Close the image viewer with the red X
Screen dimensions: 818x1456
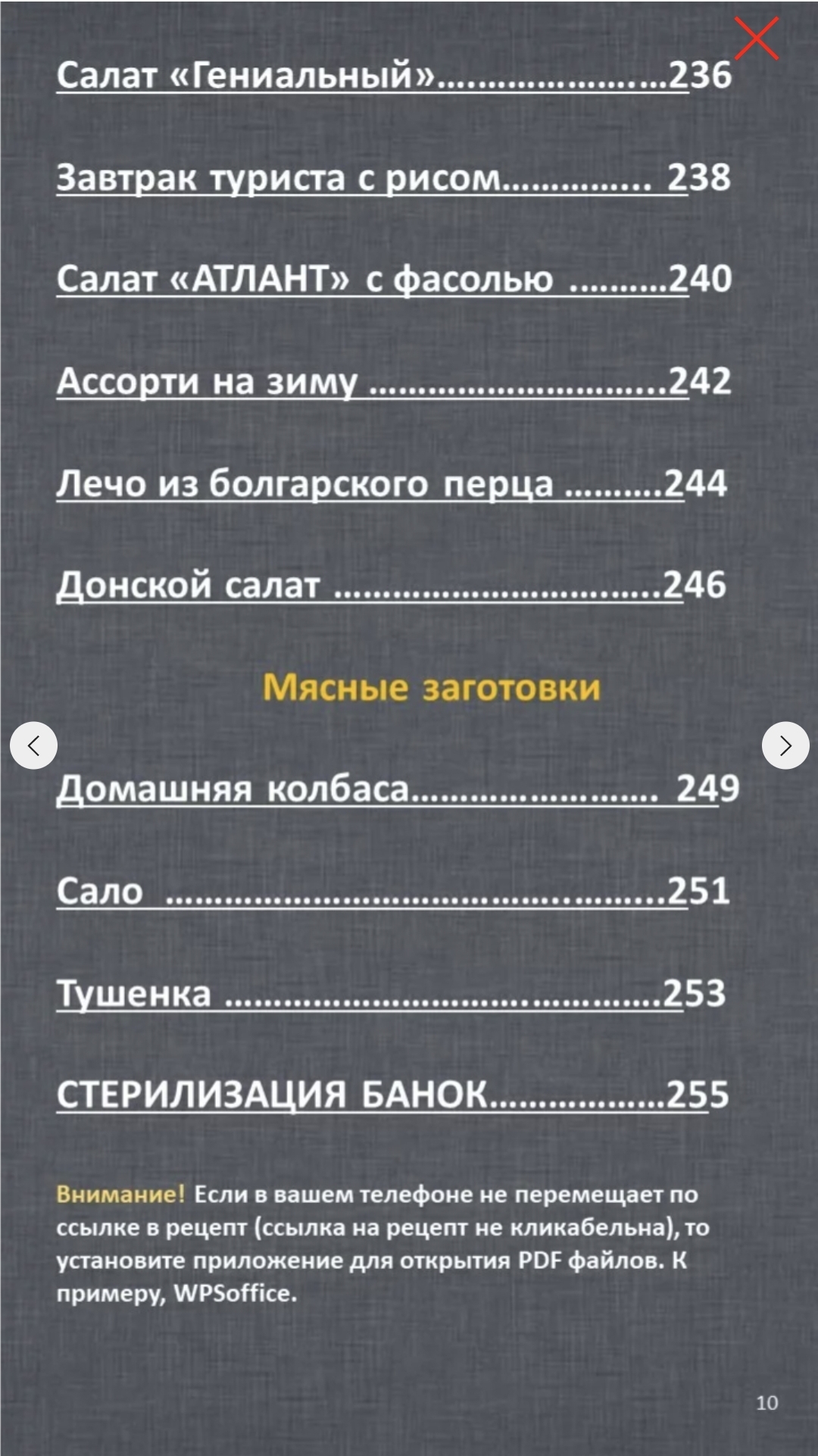pyautogui.click(x=756, y=38)
